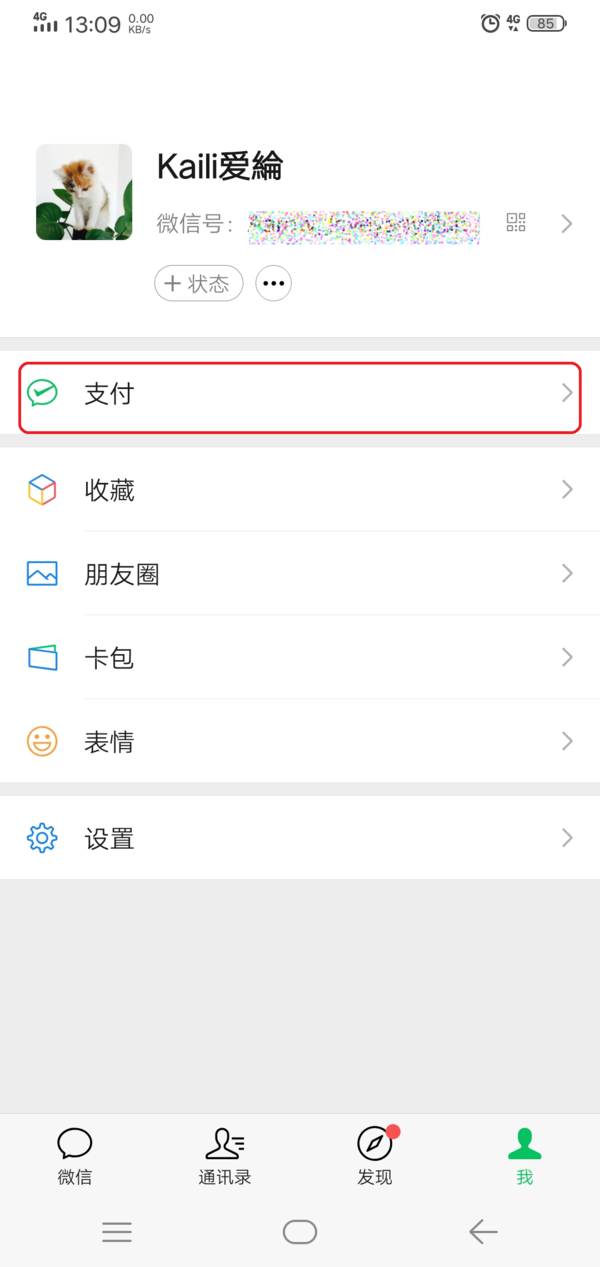Image resolution: width=600 pixels, height=1267 pixels.
Task: Open the 支付 payment row
Action: (x=300, y=394)
